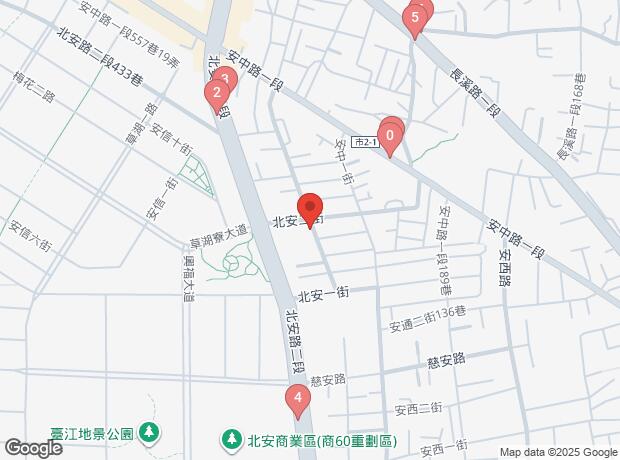Open the 臺江地景公園 park place icon
This screenshot has width=620, height=460.
tap(150, 433)
